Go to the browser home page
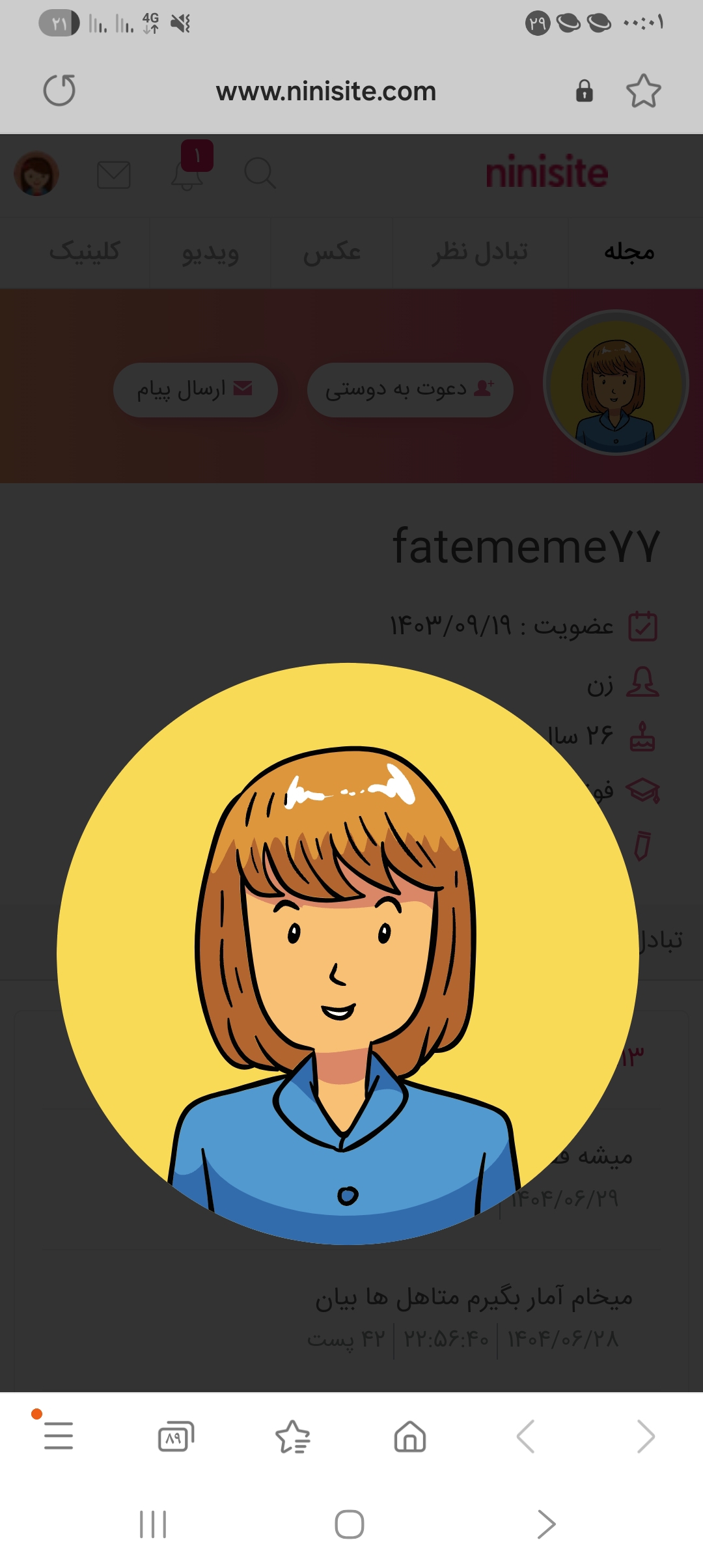The width and height of the screenshot is (703, 1568). [410, 1436]
